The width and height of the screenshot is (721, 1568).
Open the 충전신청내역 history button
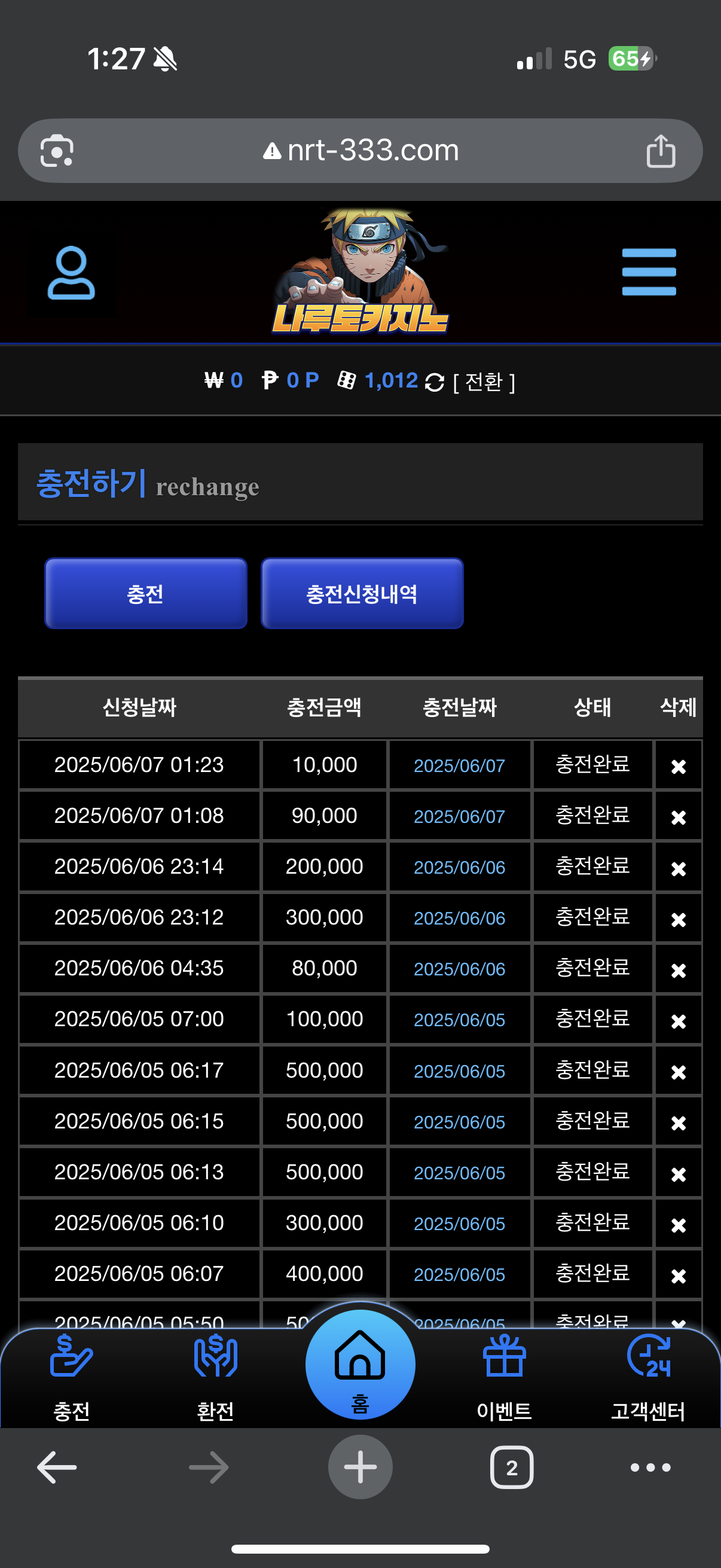(362, 593)
